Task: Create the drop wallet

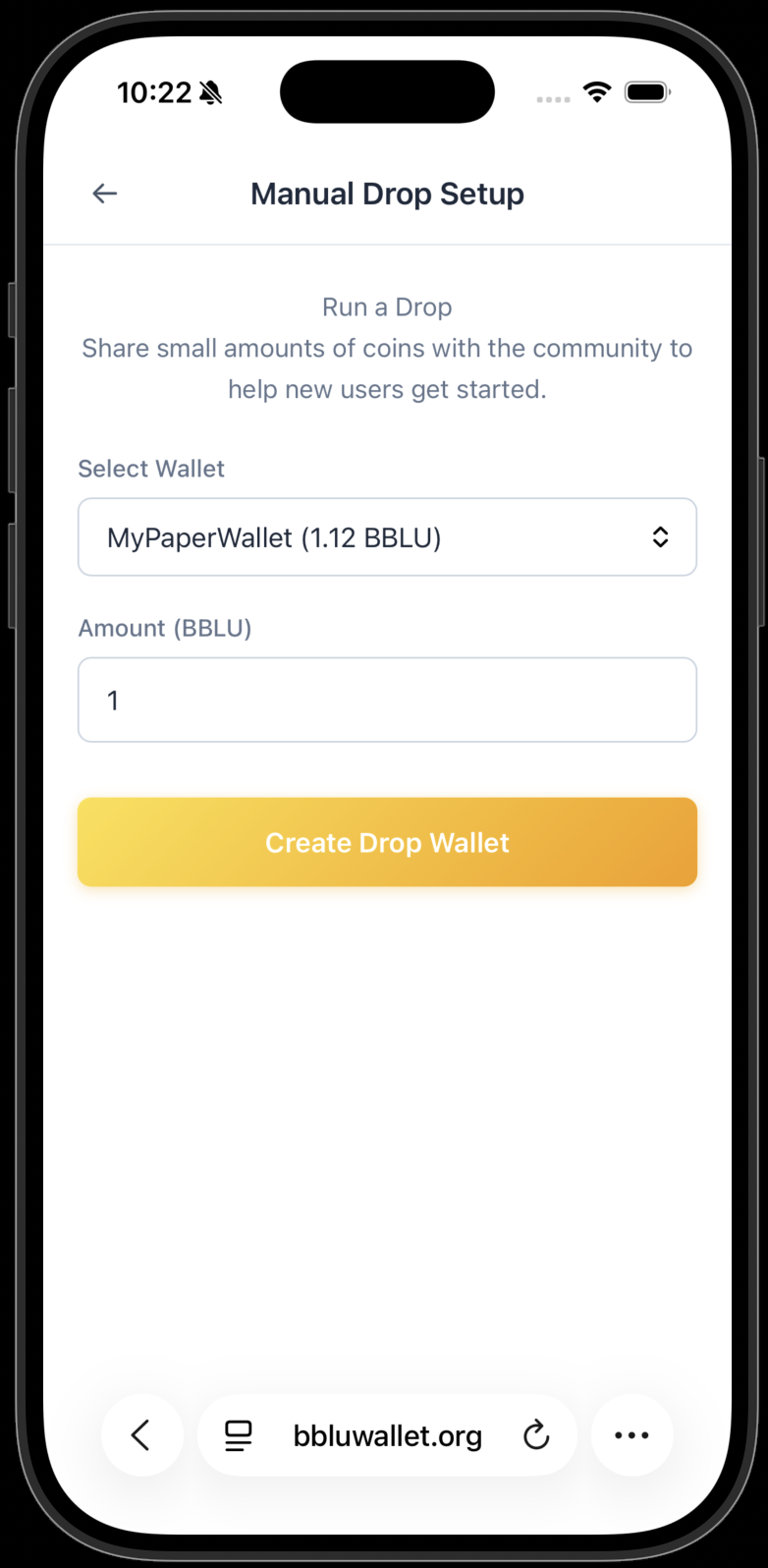Action: pos(387,842)
